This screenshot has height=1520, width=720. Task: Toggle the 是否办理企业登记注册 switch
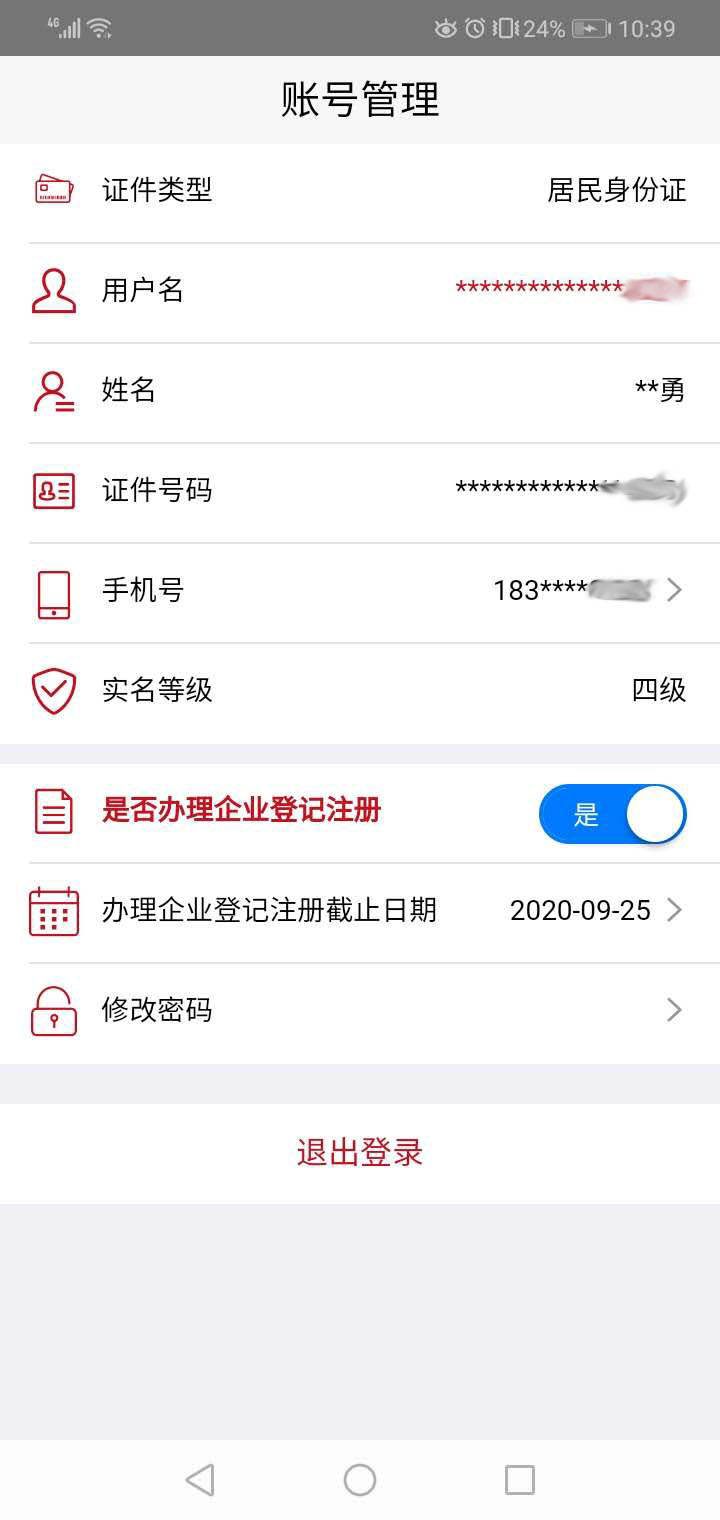pyautogui.click(x=612, y=814)
